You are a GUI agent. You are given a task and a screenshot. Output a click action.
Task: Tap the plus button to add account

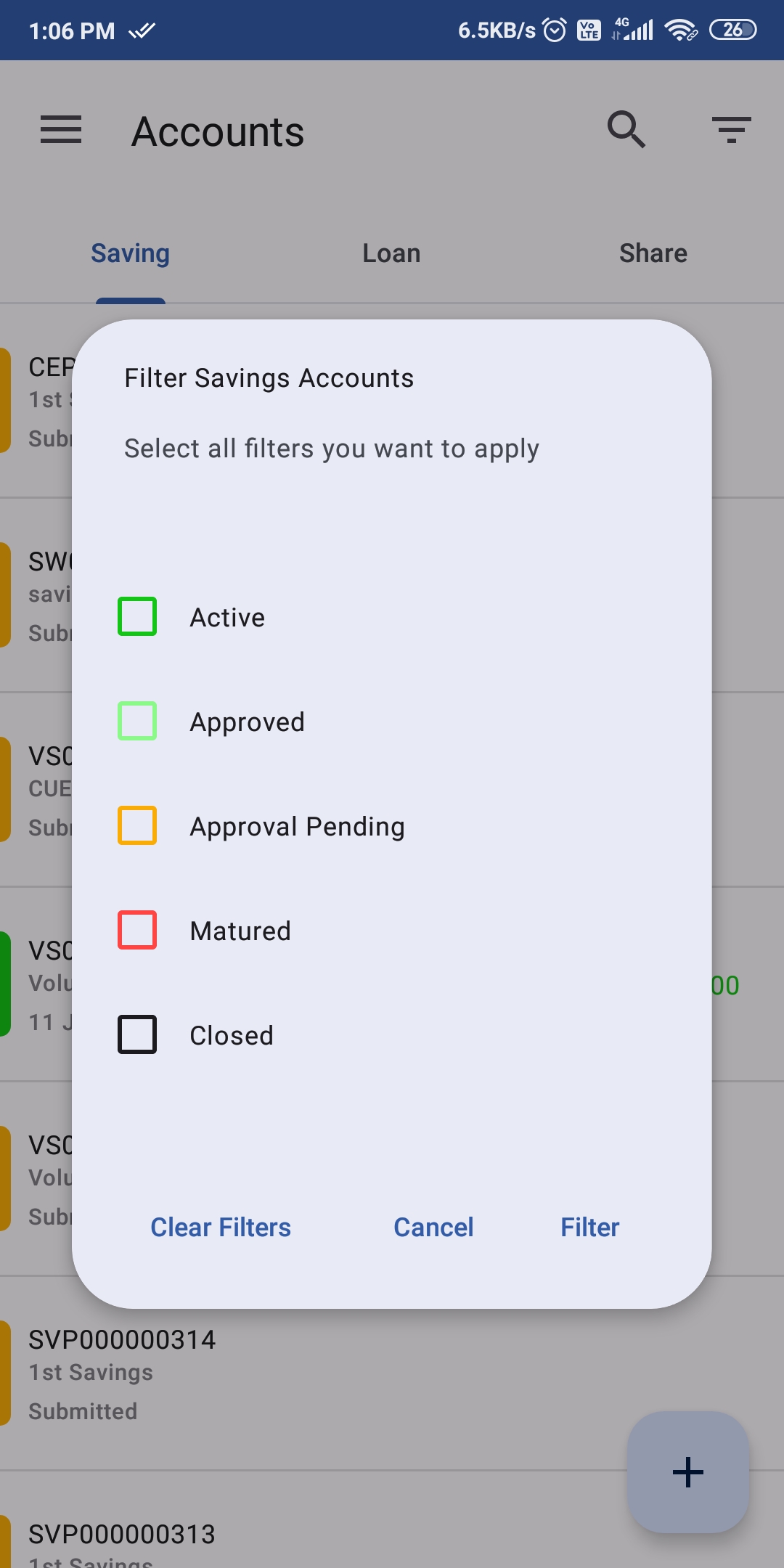coord(687,1472)
